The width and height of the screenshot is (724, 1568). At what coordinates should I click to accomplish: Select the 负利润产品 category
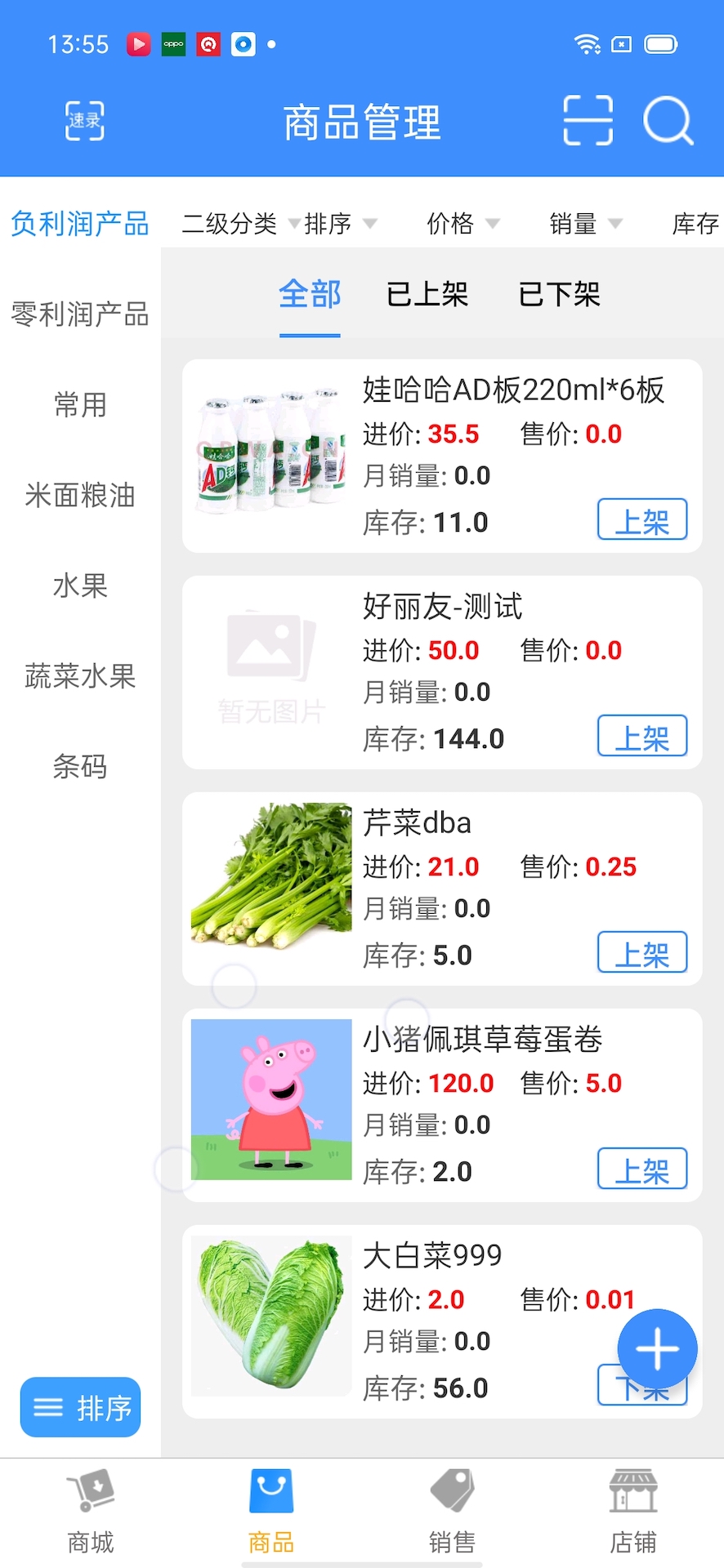tap(78, 223)
